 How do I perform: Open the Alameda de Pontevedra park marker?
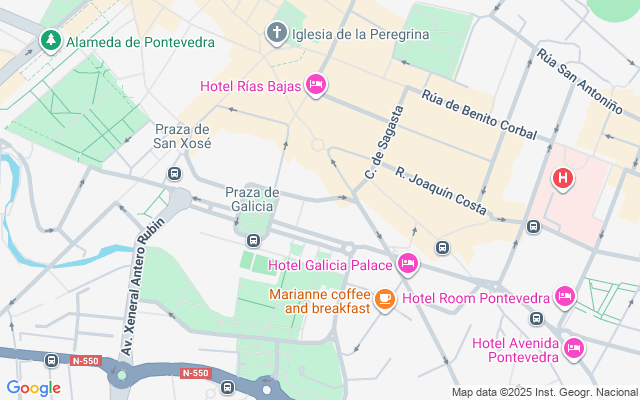coord(50,40)
